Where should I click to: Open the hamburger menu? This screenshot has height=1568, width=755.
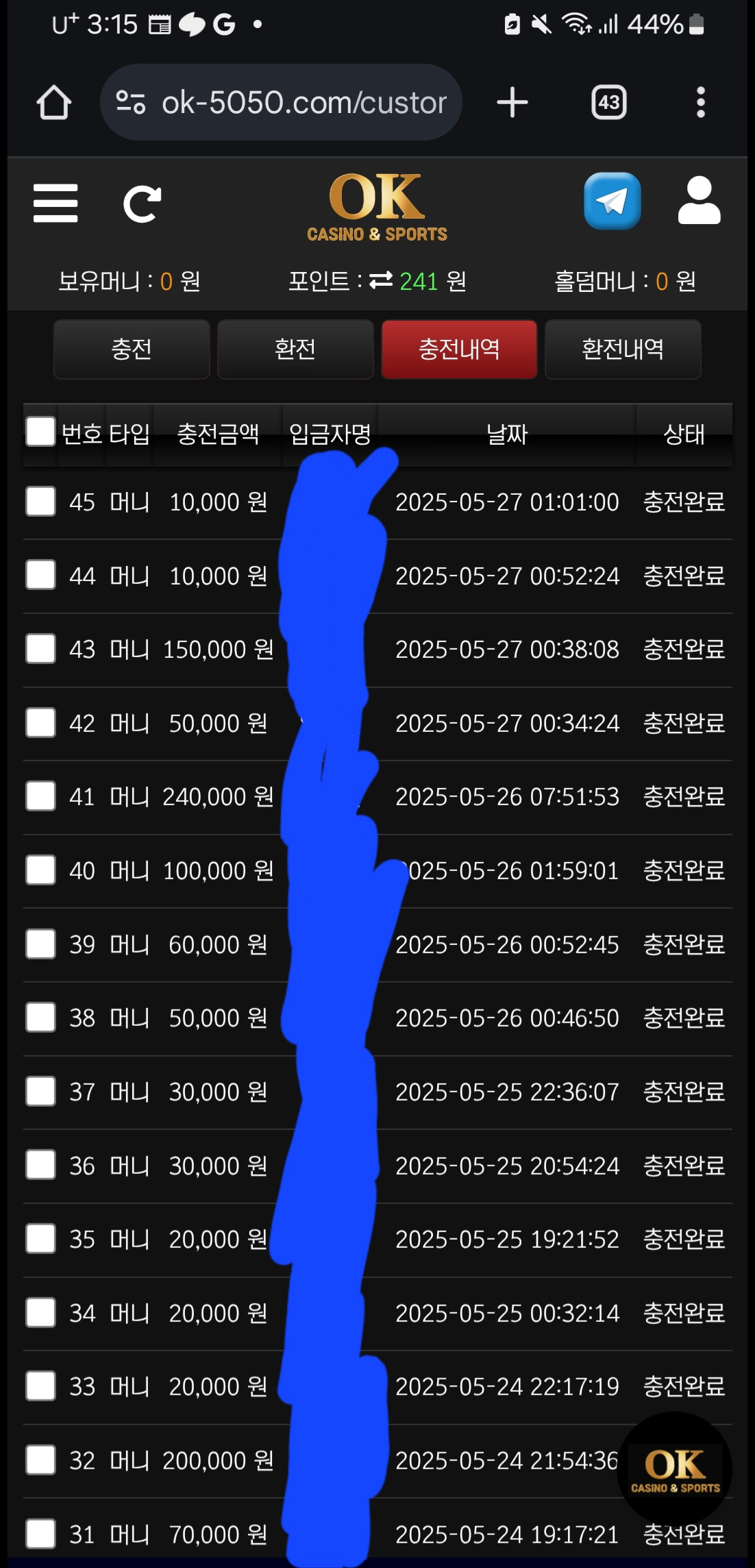click(x=55, y=204)
